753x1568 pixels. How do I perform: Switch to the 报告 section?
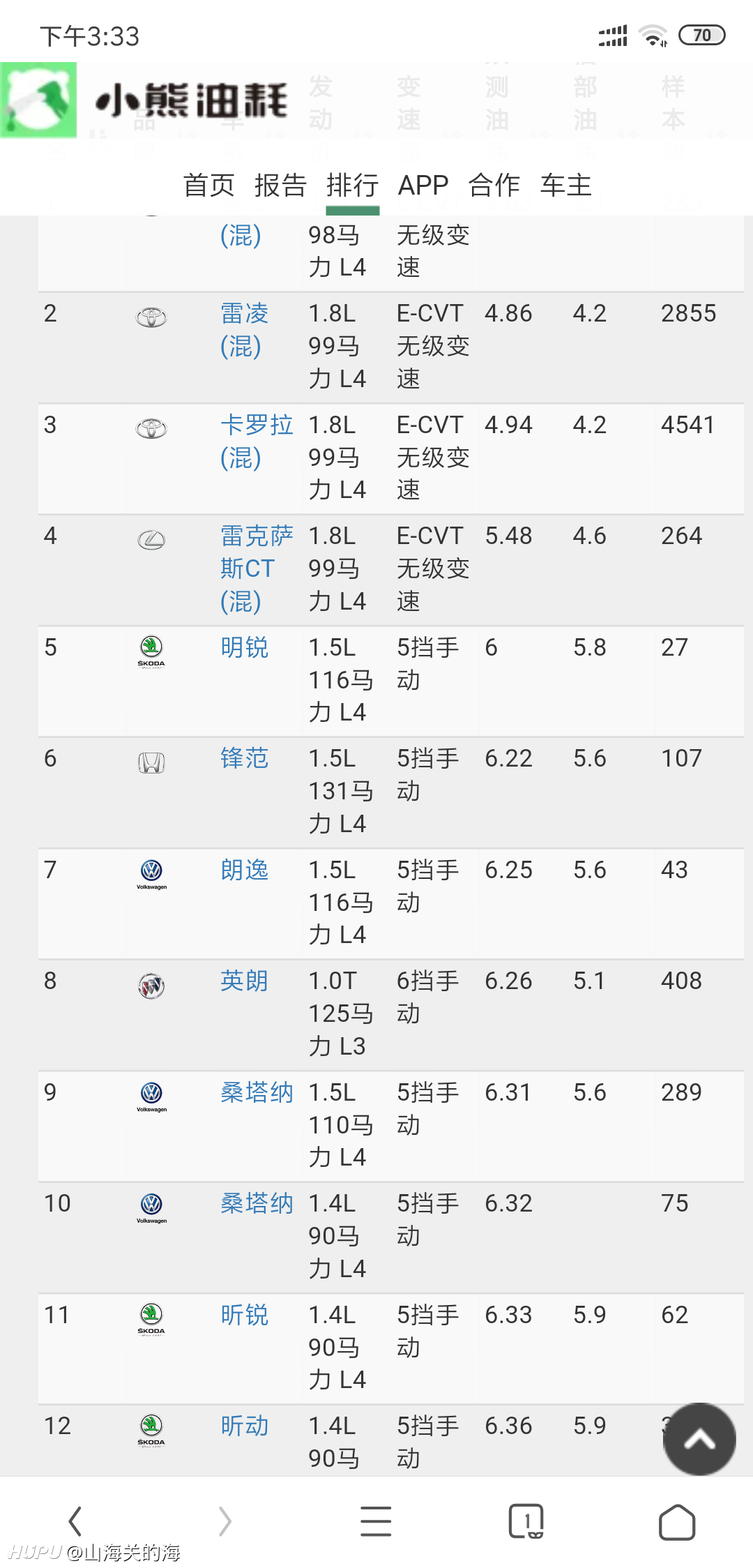pos(280,186)
